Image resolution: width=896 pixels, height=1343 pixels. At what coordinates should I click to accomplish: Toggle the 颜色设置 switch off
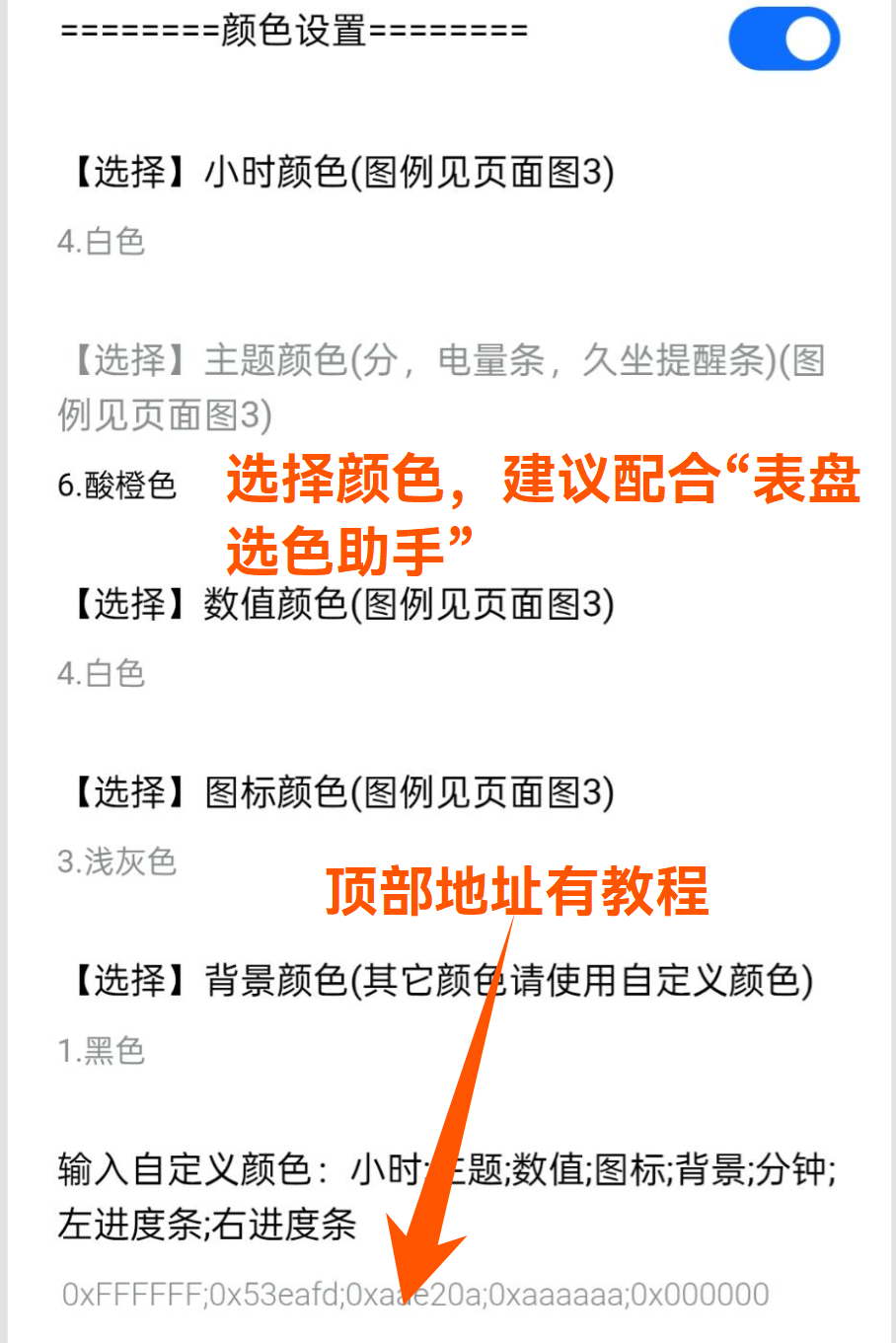click(x=784, y=39)
